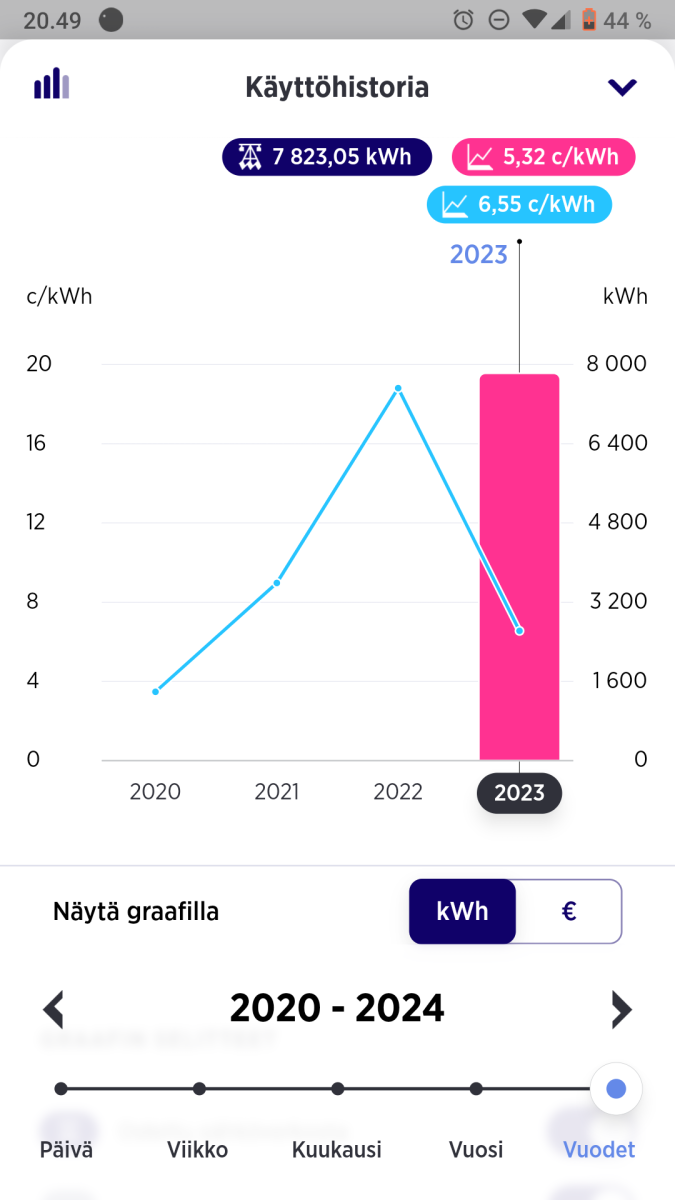
Task: Tap the bar chart icon
Action: [52, 85]
